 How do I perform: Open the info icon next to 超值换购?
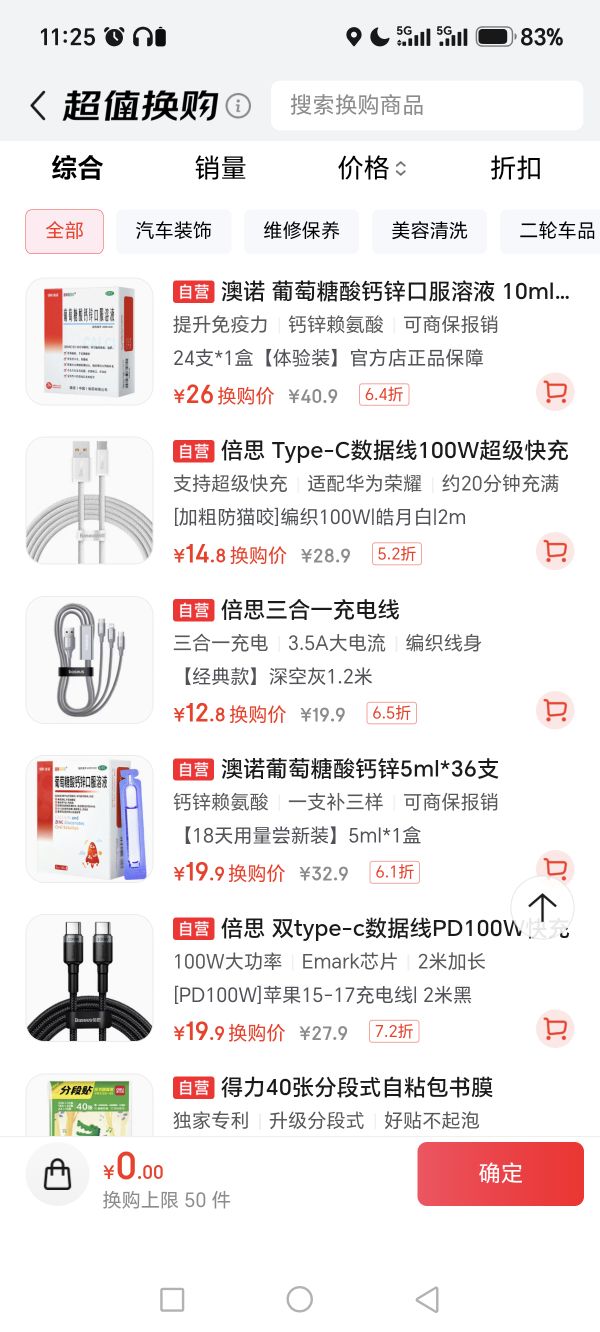pyautogui.click(x=238, y=106)
